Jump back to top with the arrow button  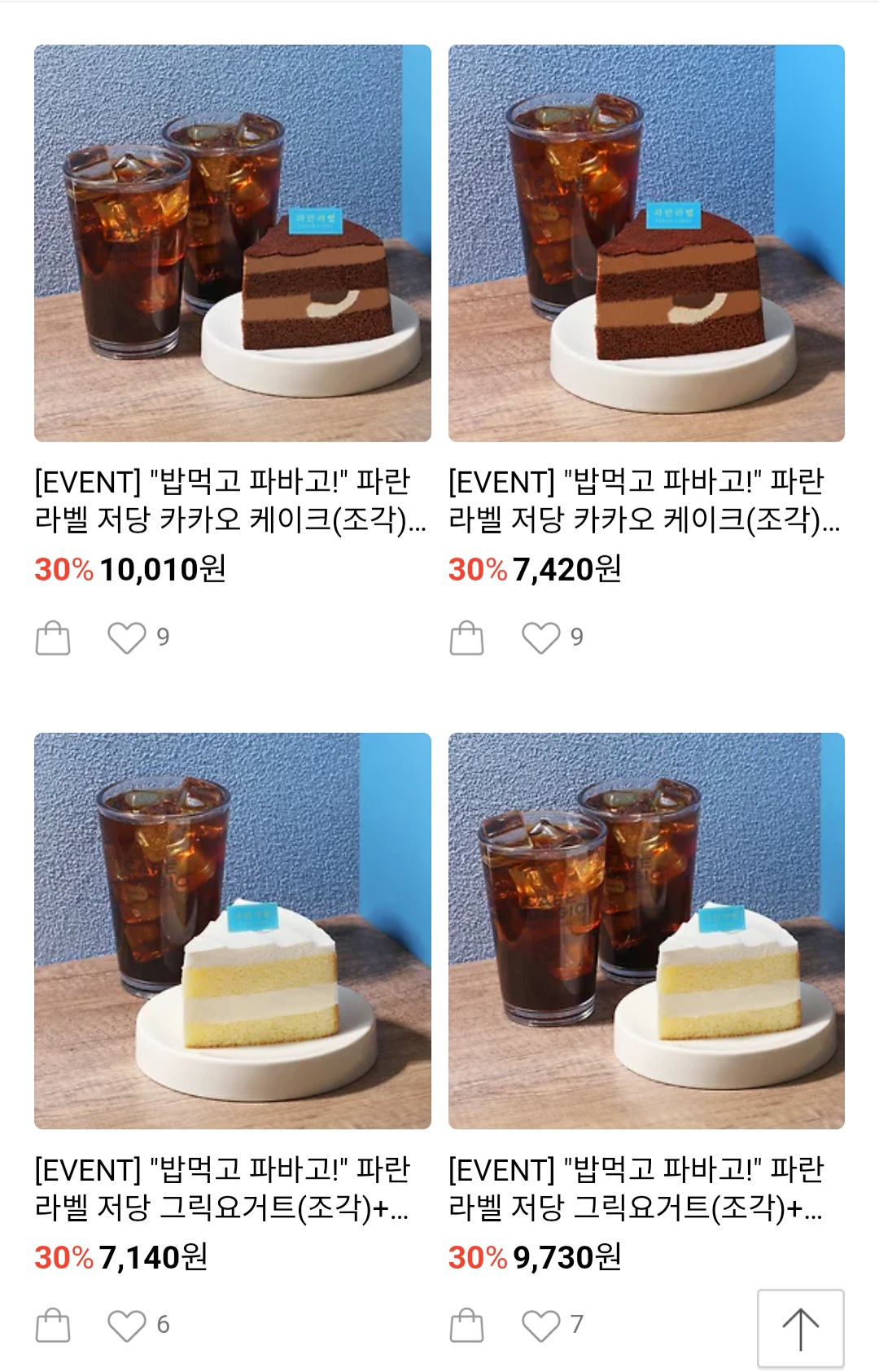point(800,1329)
